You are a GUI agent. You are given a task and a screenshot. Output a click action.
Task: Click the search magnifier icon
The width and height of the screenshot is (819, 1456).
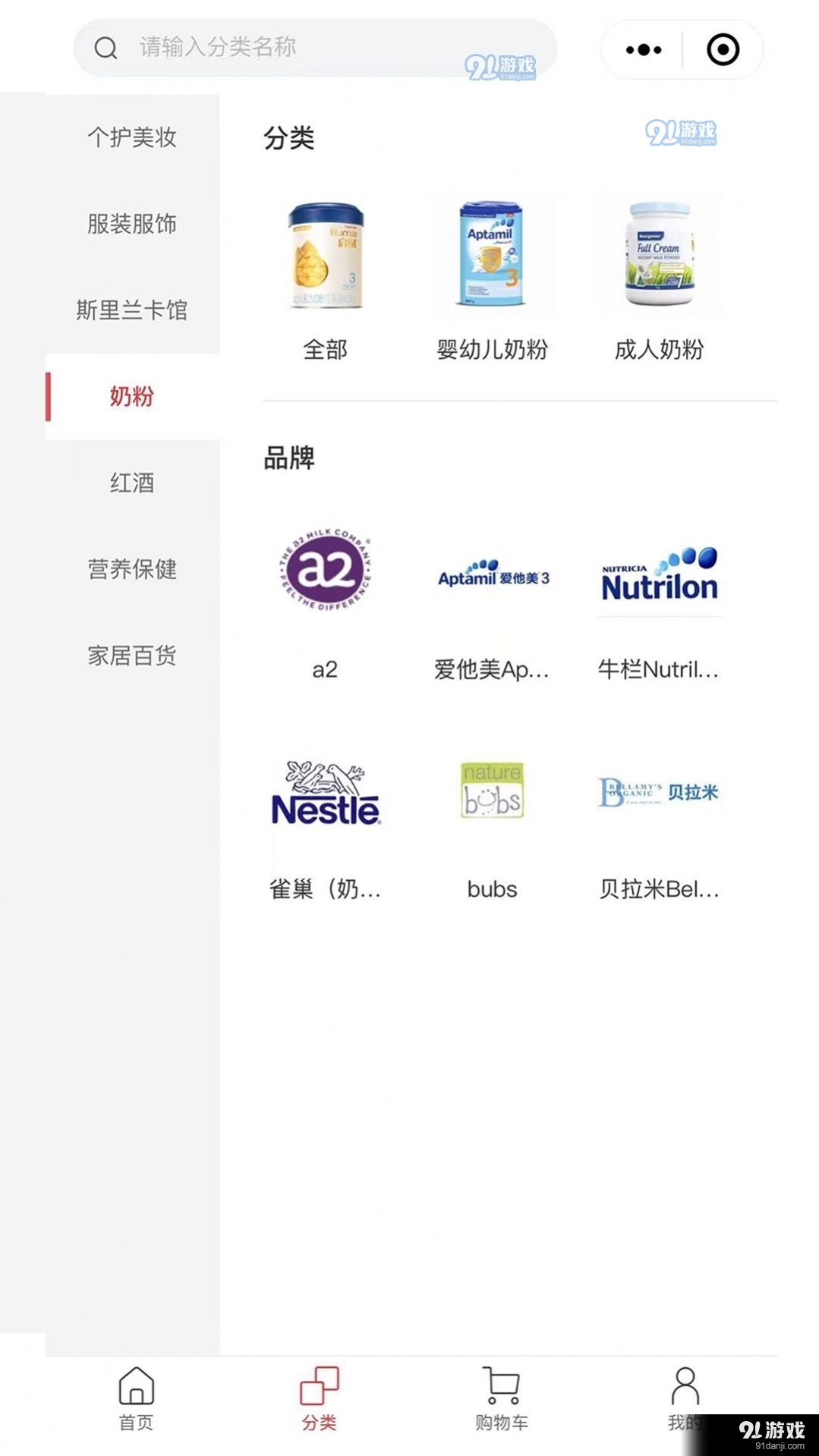[103, 49]
